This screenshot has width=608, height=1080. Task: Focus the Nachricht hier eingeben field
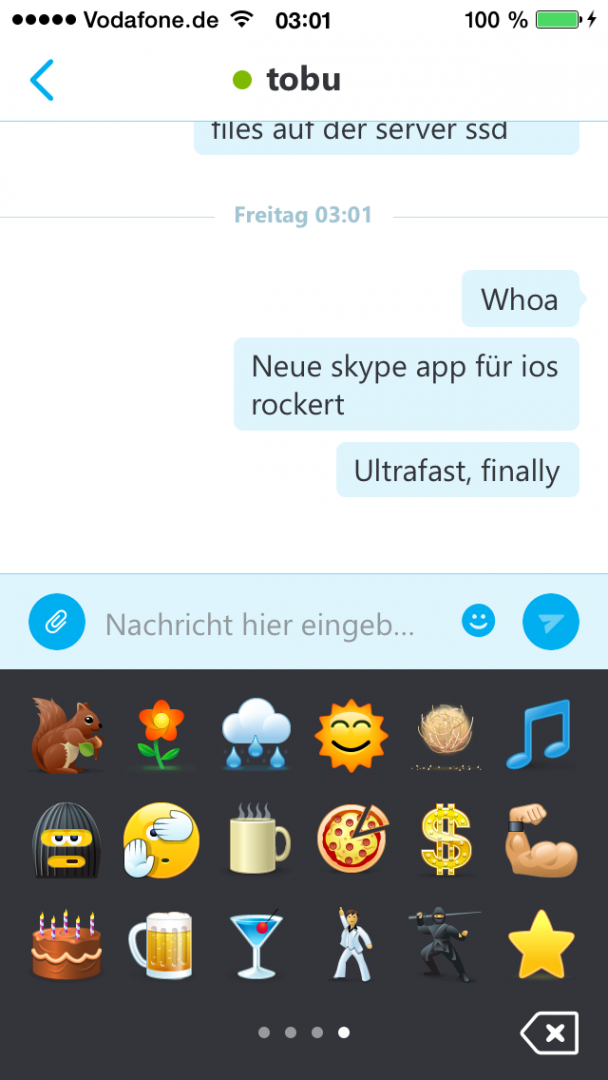(x=260, y=623)
